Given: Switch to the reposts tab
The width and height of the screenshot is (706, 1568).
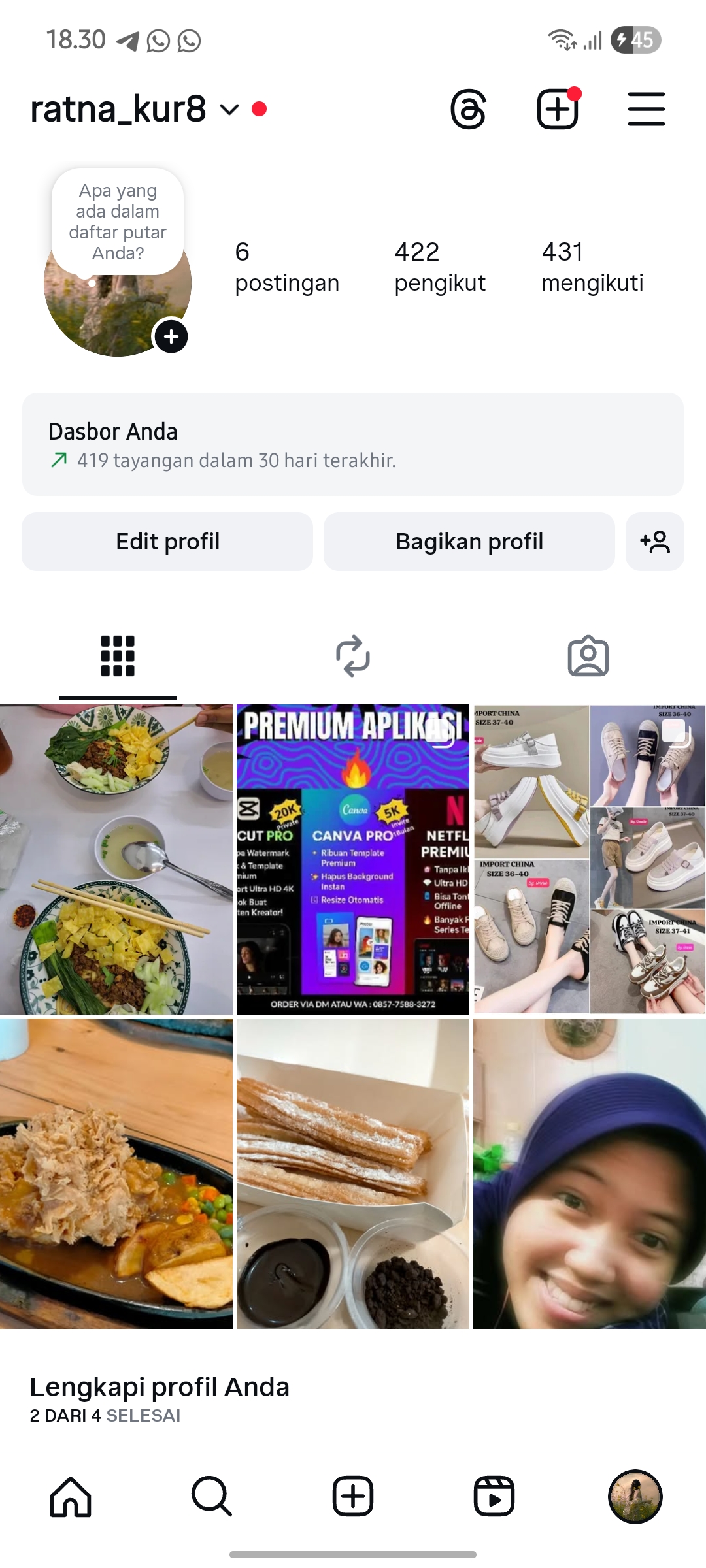Looking at the screenshot, I should (x=353, y=656).
